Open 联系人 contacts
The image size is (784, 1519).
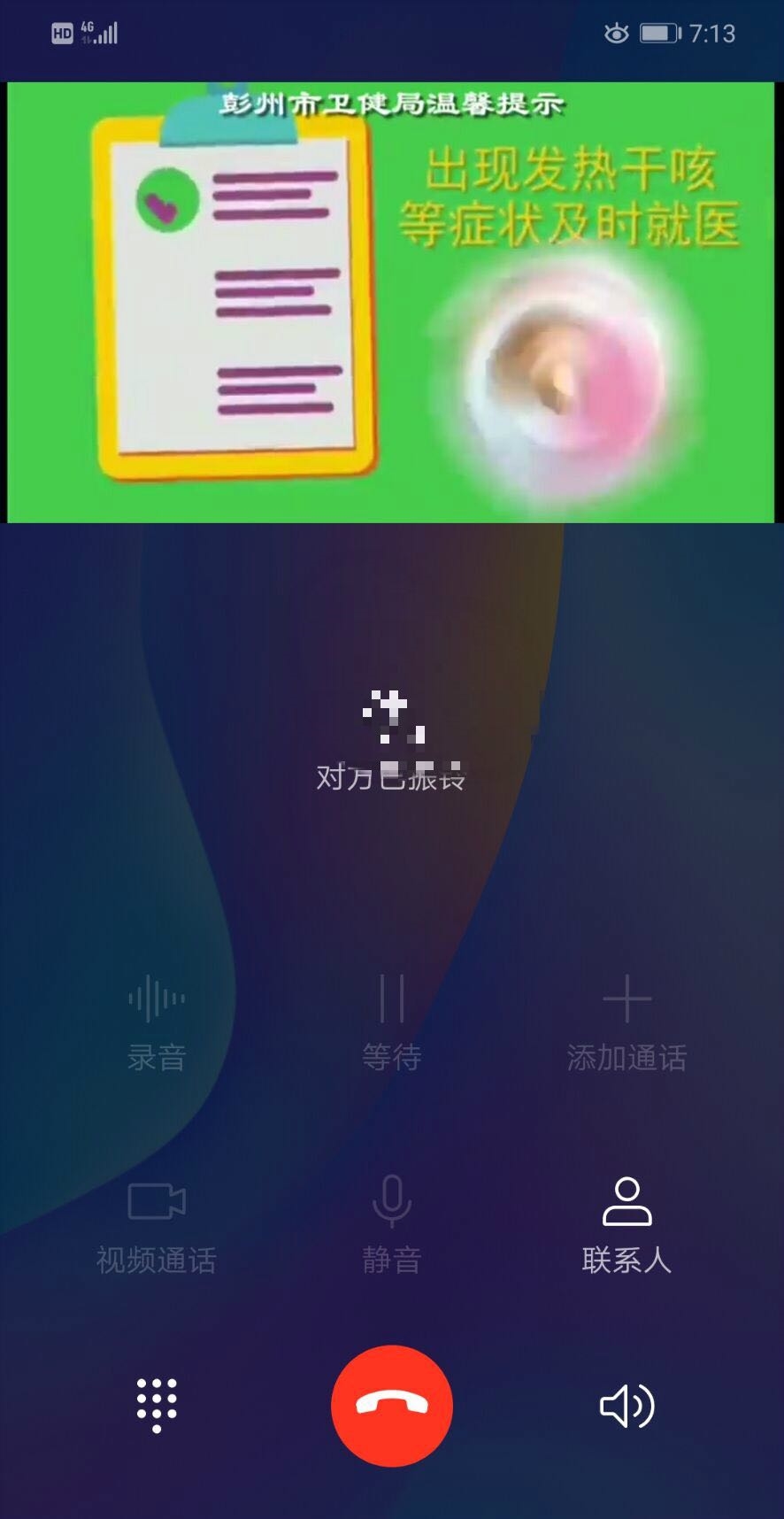pyautogui.click(x=626, y=1225)
